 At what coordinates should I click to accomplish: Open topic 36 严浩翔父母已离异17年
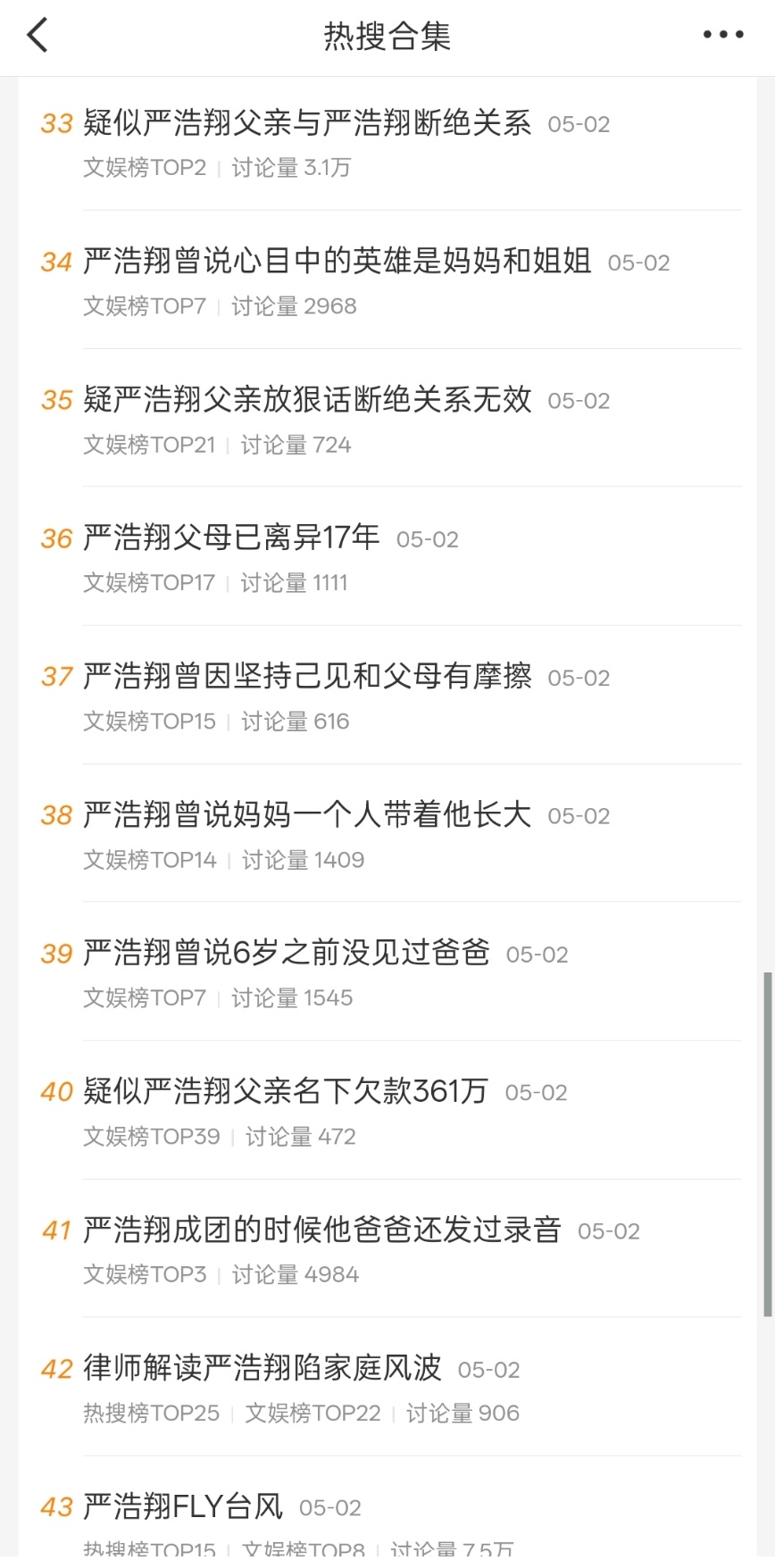point(387,557)
